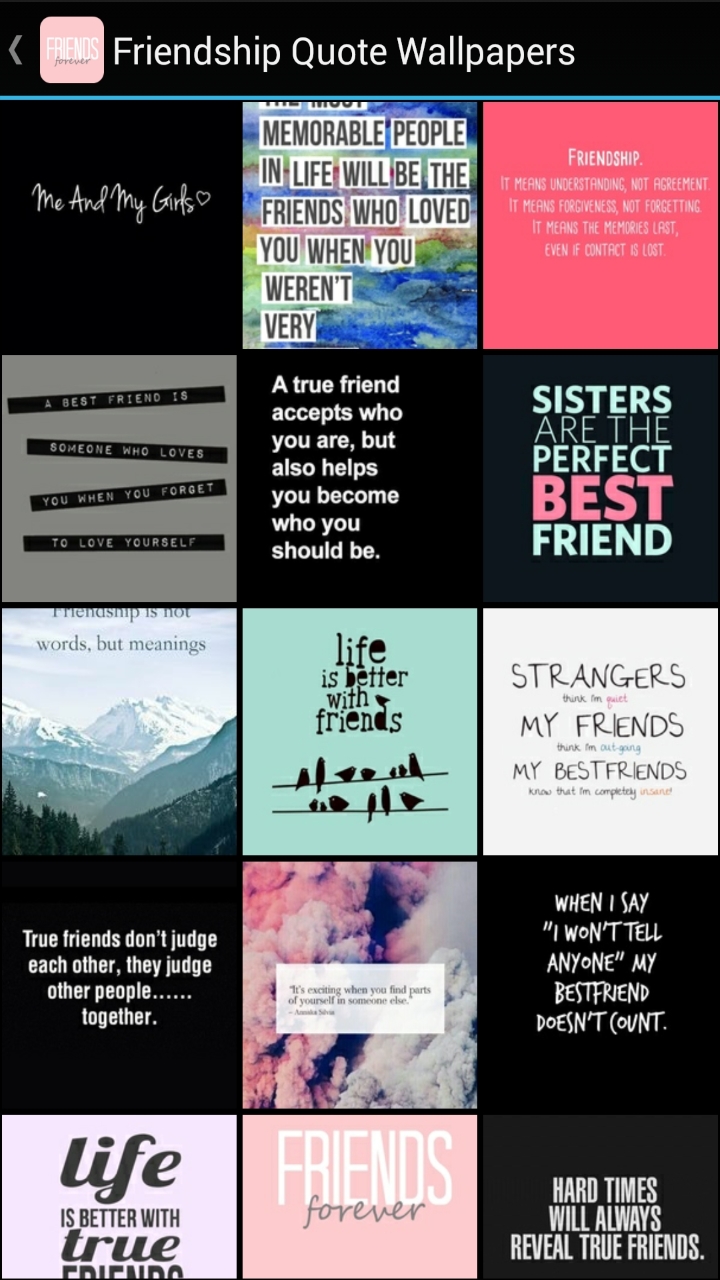Open 'life is better with friends' birds wallpaper
The width and height of the screenshot is (720, 1280).
(360, 731)
